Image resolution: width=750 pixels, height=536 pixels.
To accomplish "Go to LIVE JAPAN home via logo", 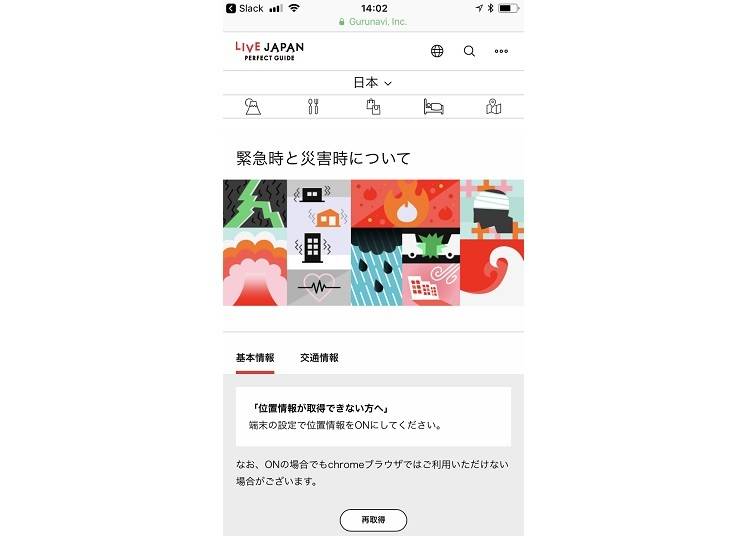I will [270, 51].
